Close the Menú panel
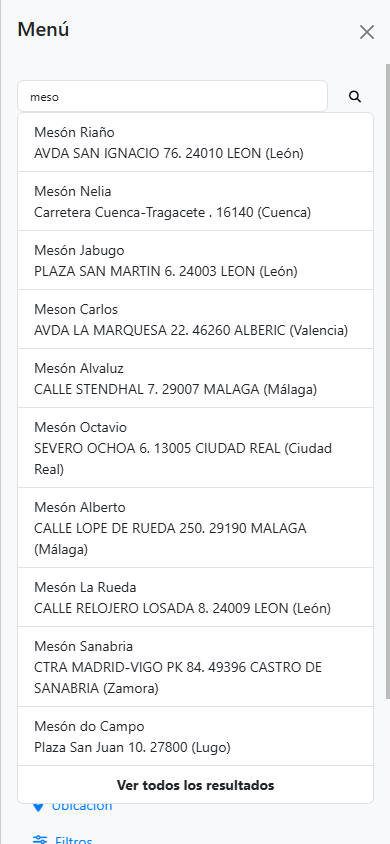 click(x=367, y=32)
